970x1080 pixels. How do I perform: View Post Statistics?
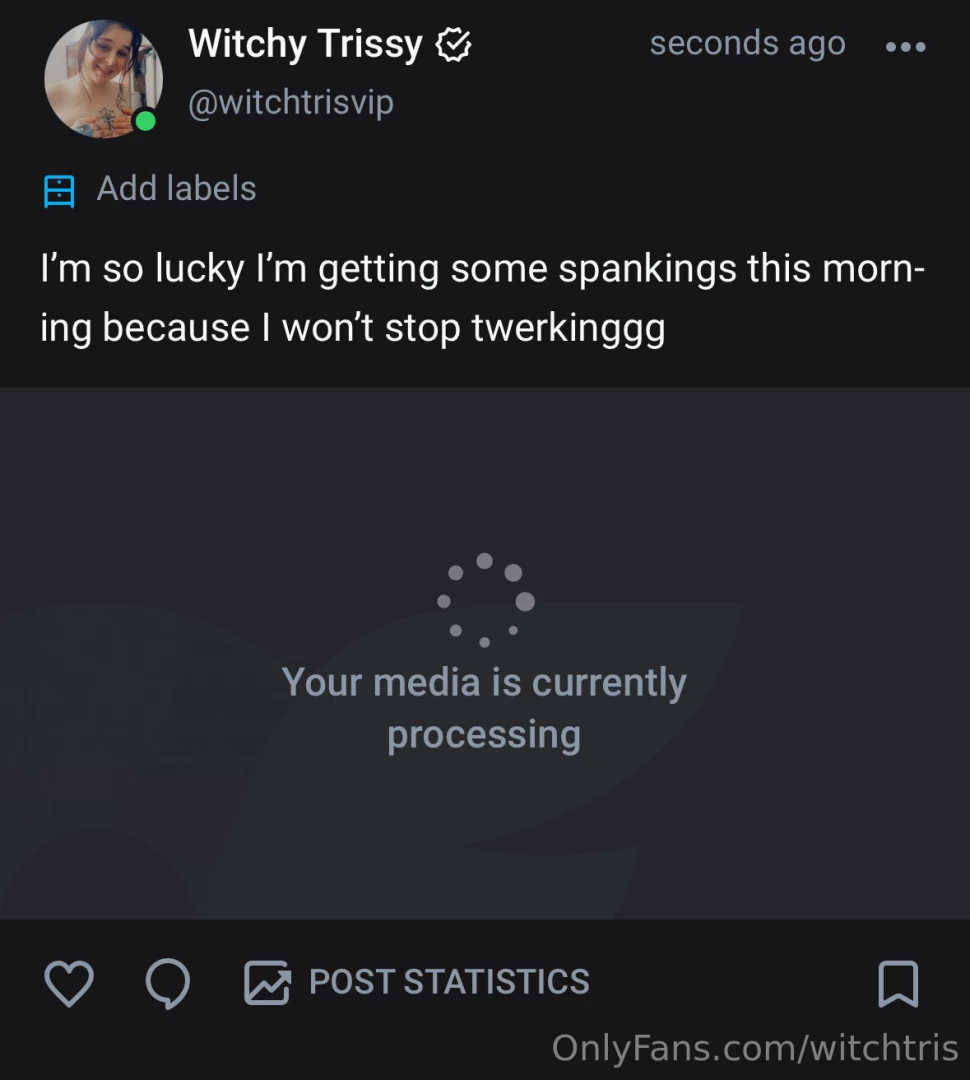[418, 982]
